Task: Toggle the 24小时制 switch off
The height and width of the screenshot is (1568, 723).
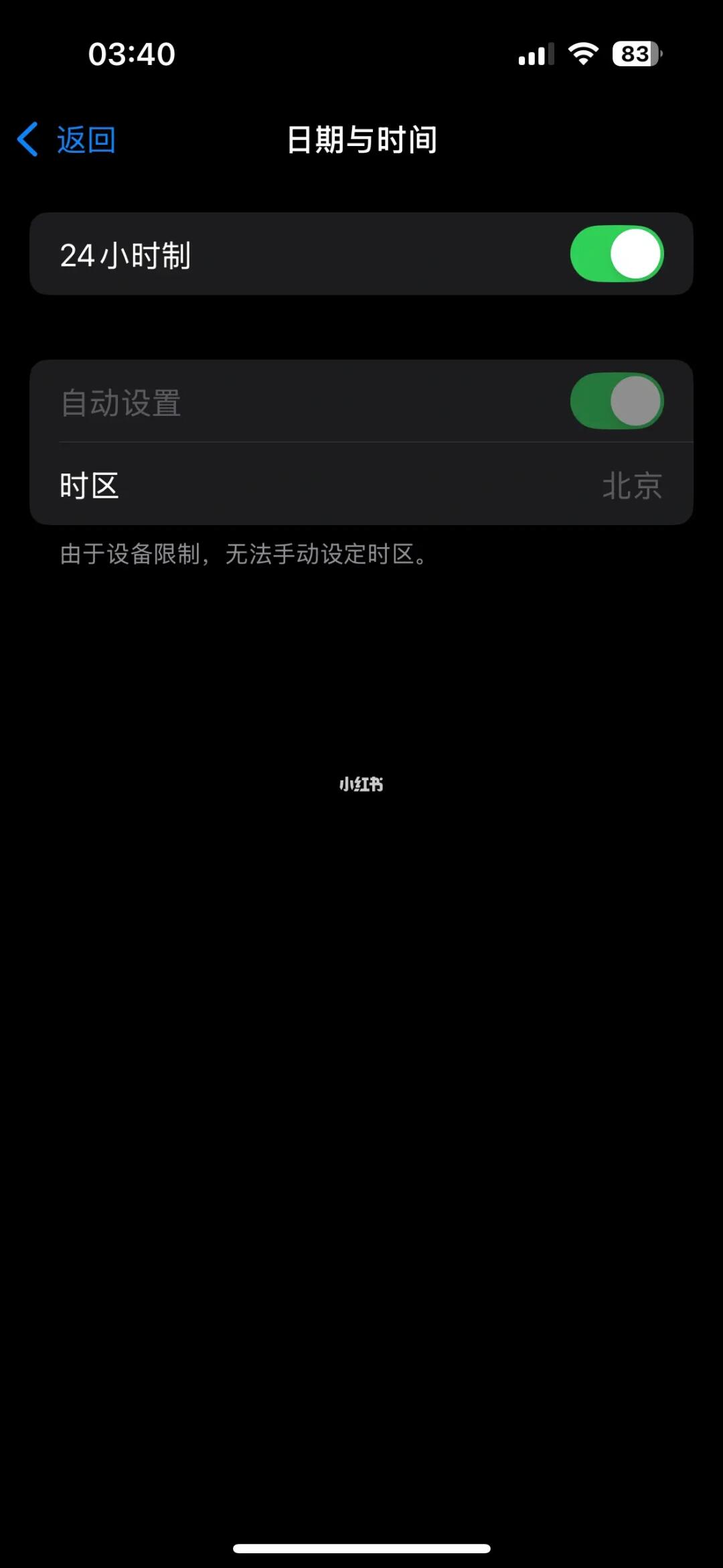Action: pos(616,255)
